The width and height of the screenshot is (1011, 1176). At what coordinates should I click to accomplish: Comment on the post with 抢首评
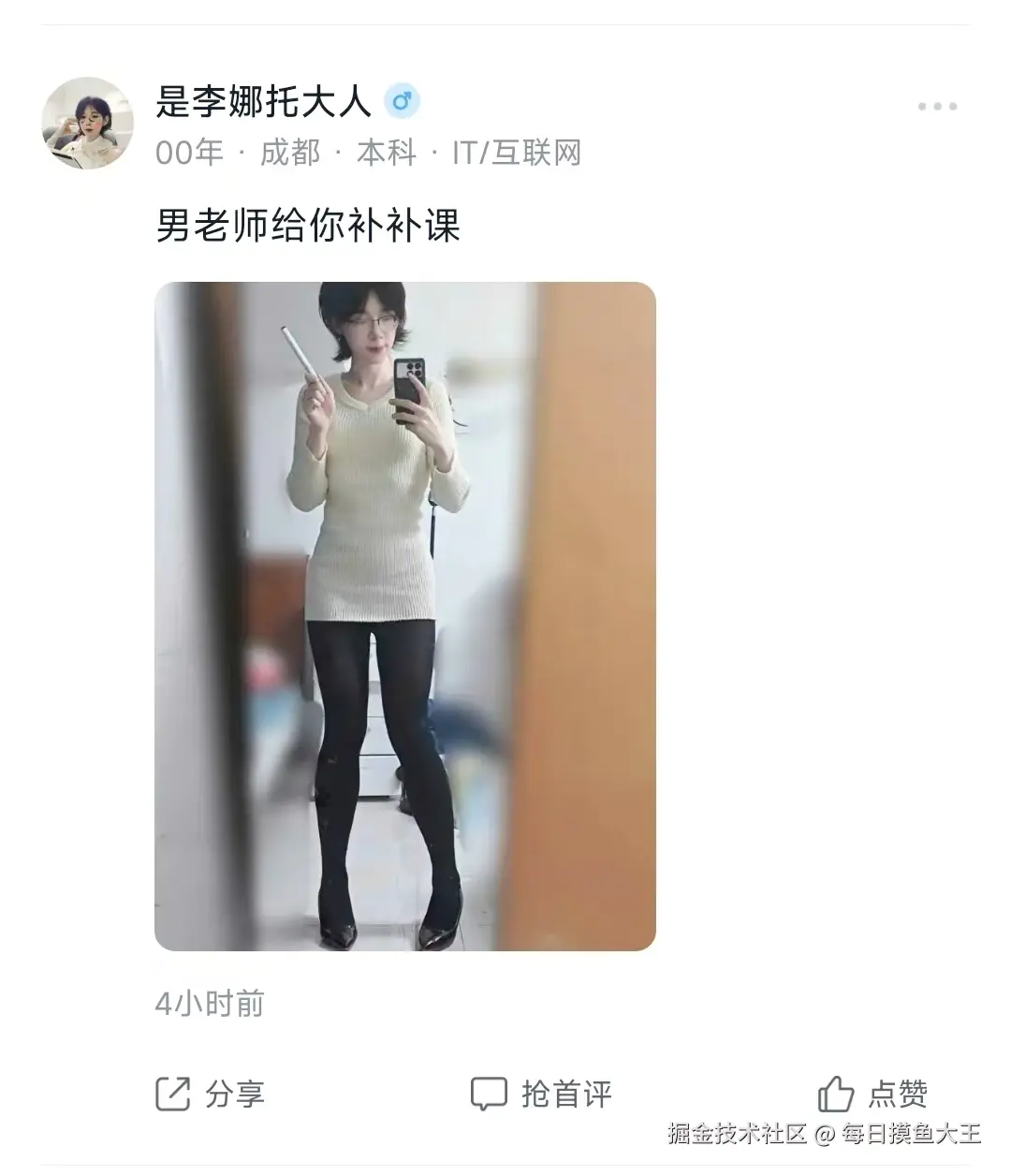541,1094
